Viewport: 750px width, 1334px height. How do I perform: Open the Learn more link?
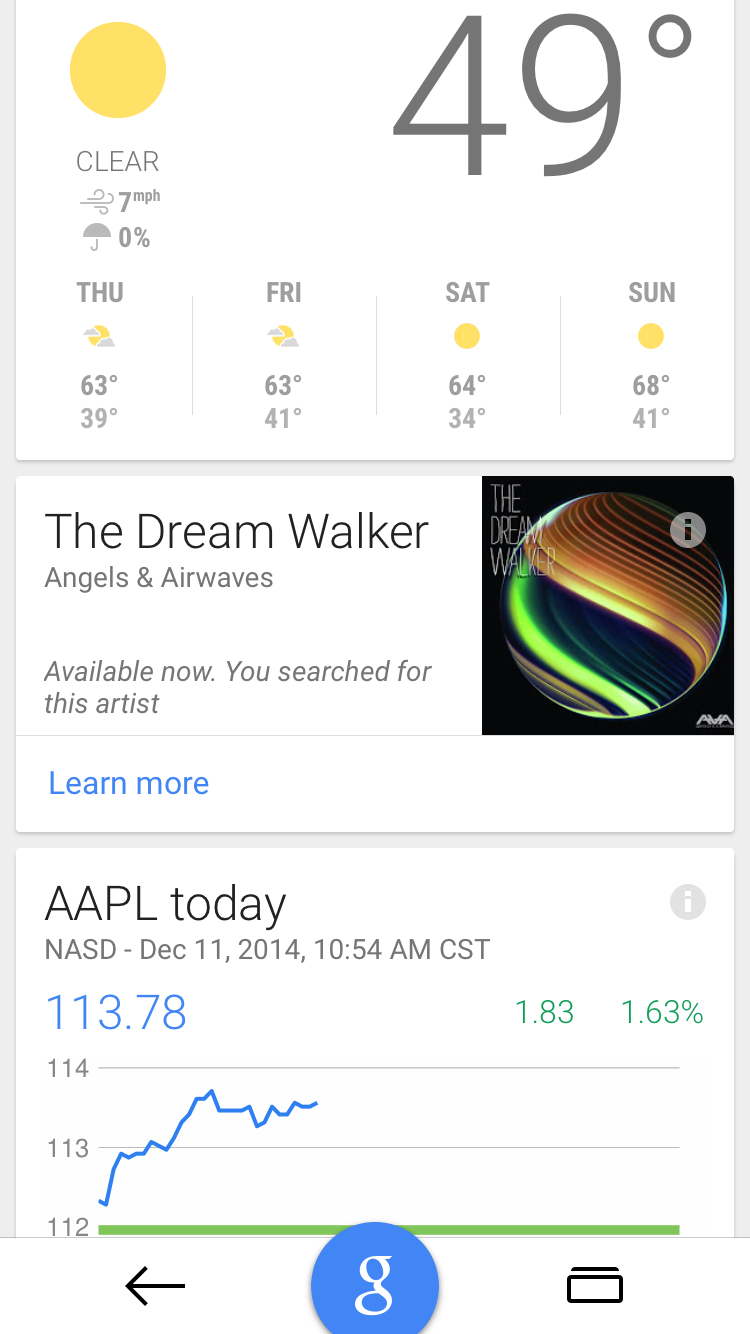pyautogui.click(x=128, y=783)
